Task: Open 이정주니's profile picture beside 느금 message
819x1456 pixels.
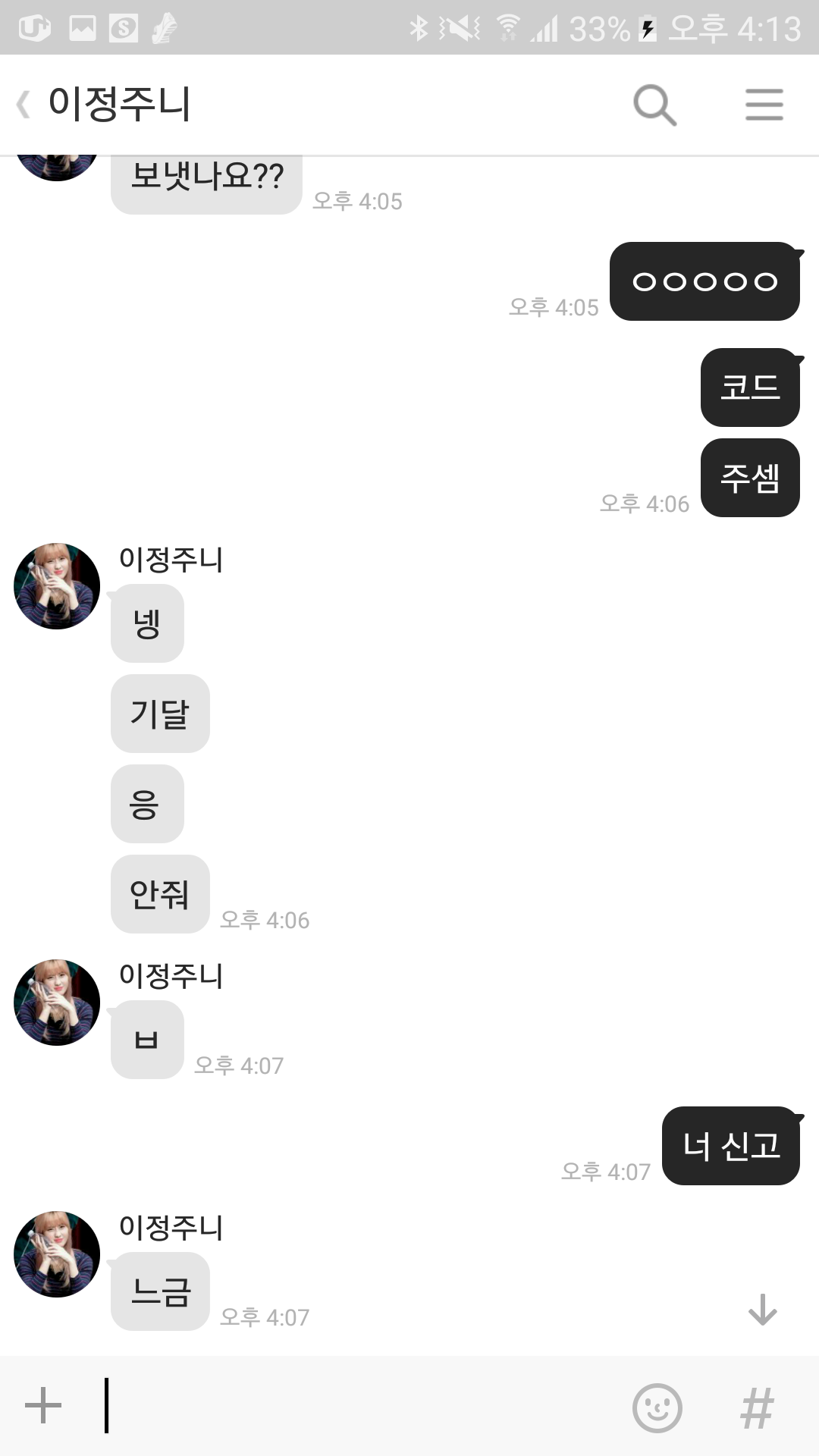Action: (57, 1254)
